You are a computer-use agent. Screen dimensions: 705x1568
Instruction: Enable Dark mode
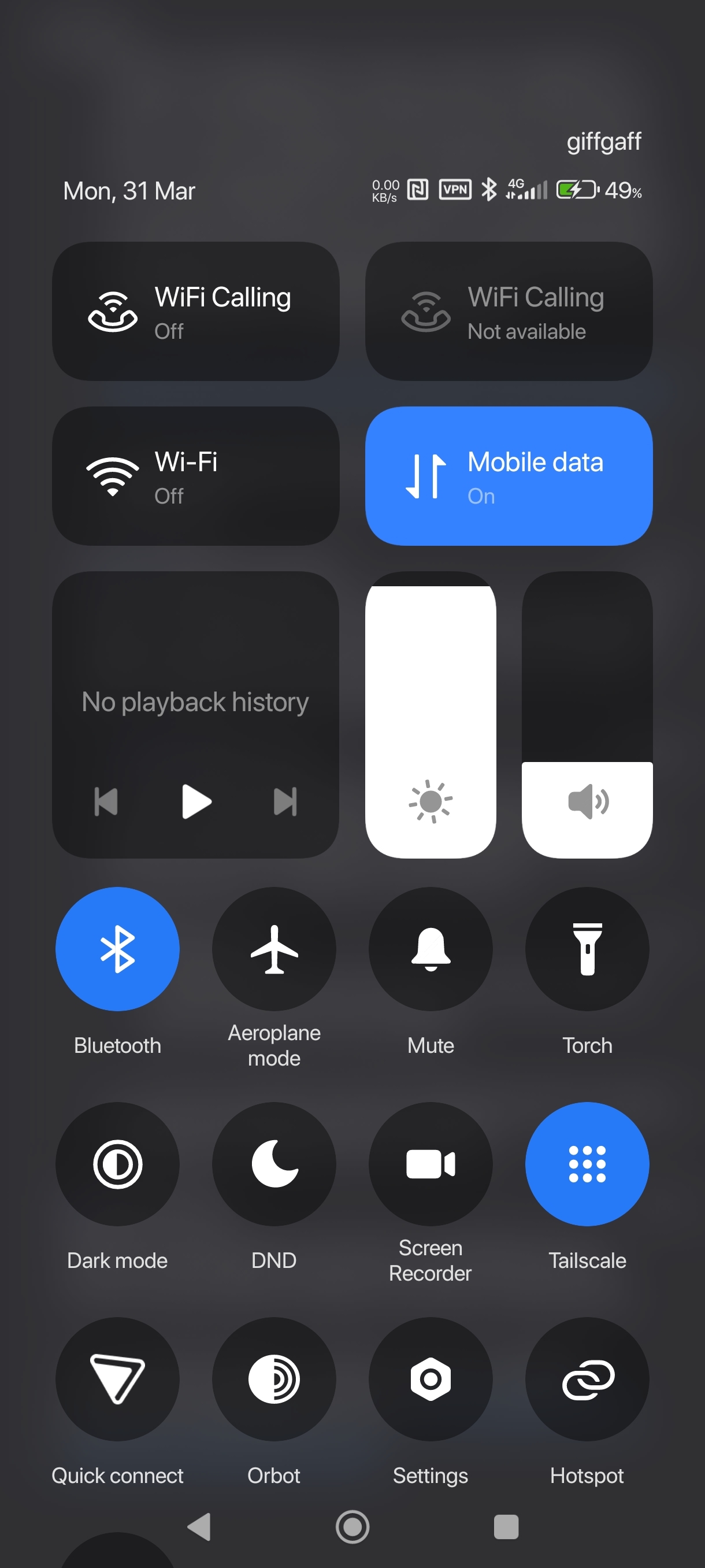[117, 1164]
